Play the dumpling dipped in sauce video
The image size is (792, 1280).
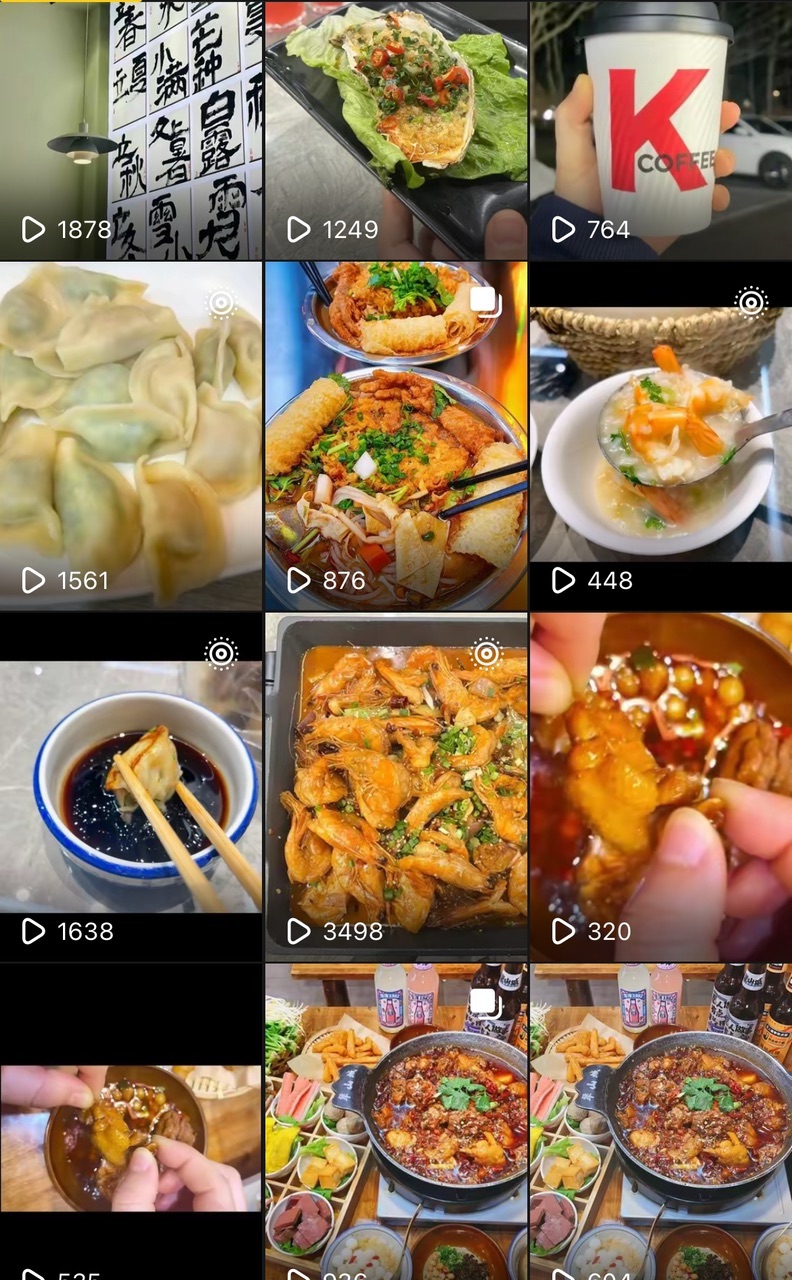tap(131, 786)
